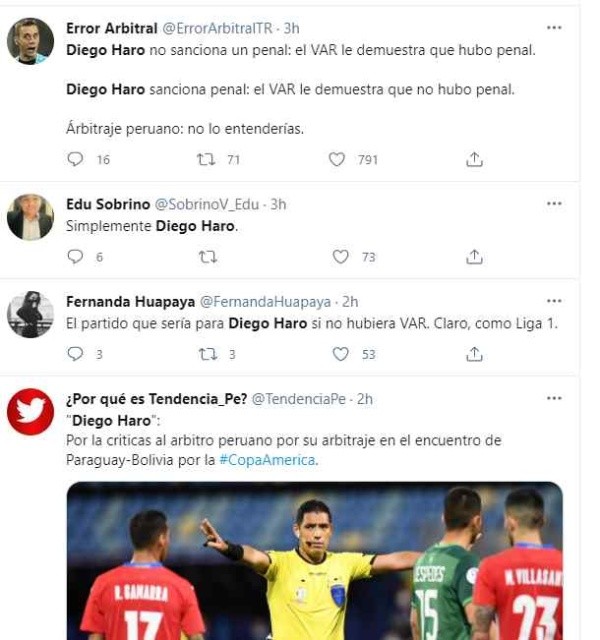The width and height of the screenshot is (600, 640).
Task: Open overflow menu on TendenciaPe's tweet
Action: tap(554, 398)
